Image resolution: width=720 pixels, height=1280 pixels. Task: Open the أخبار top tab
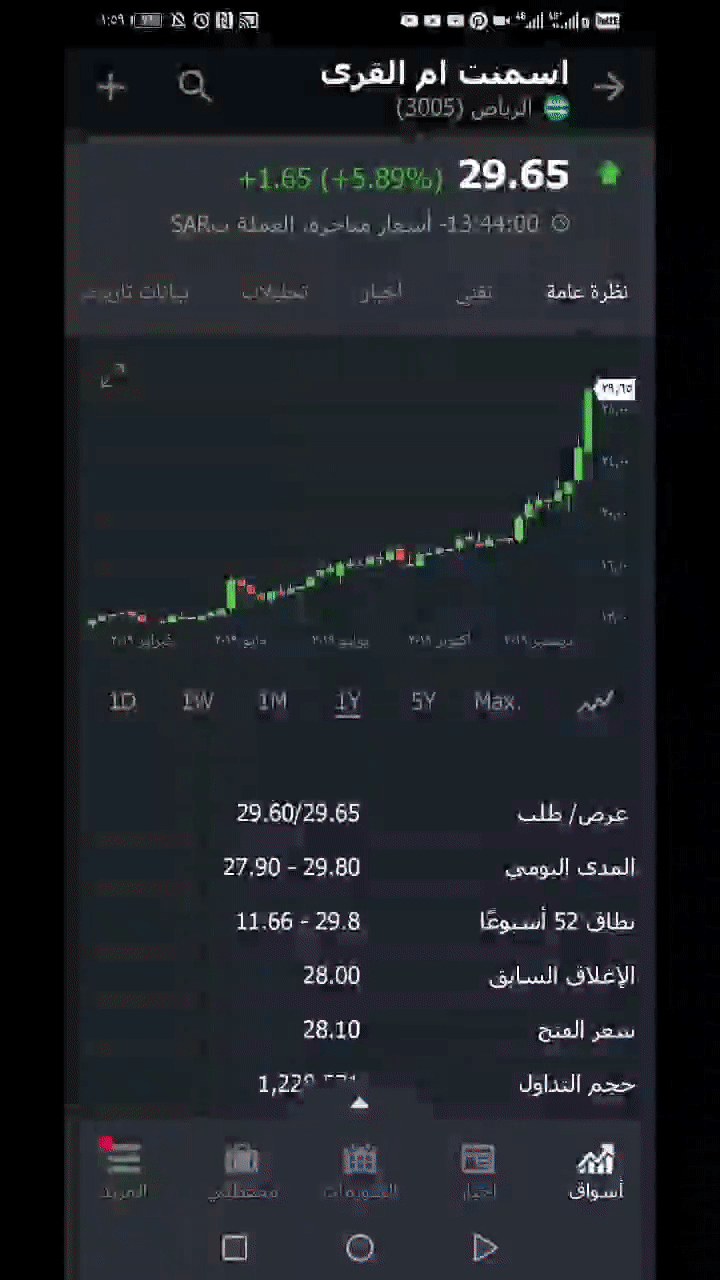[381, 292]
